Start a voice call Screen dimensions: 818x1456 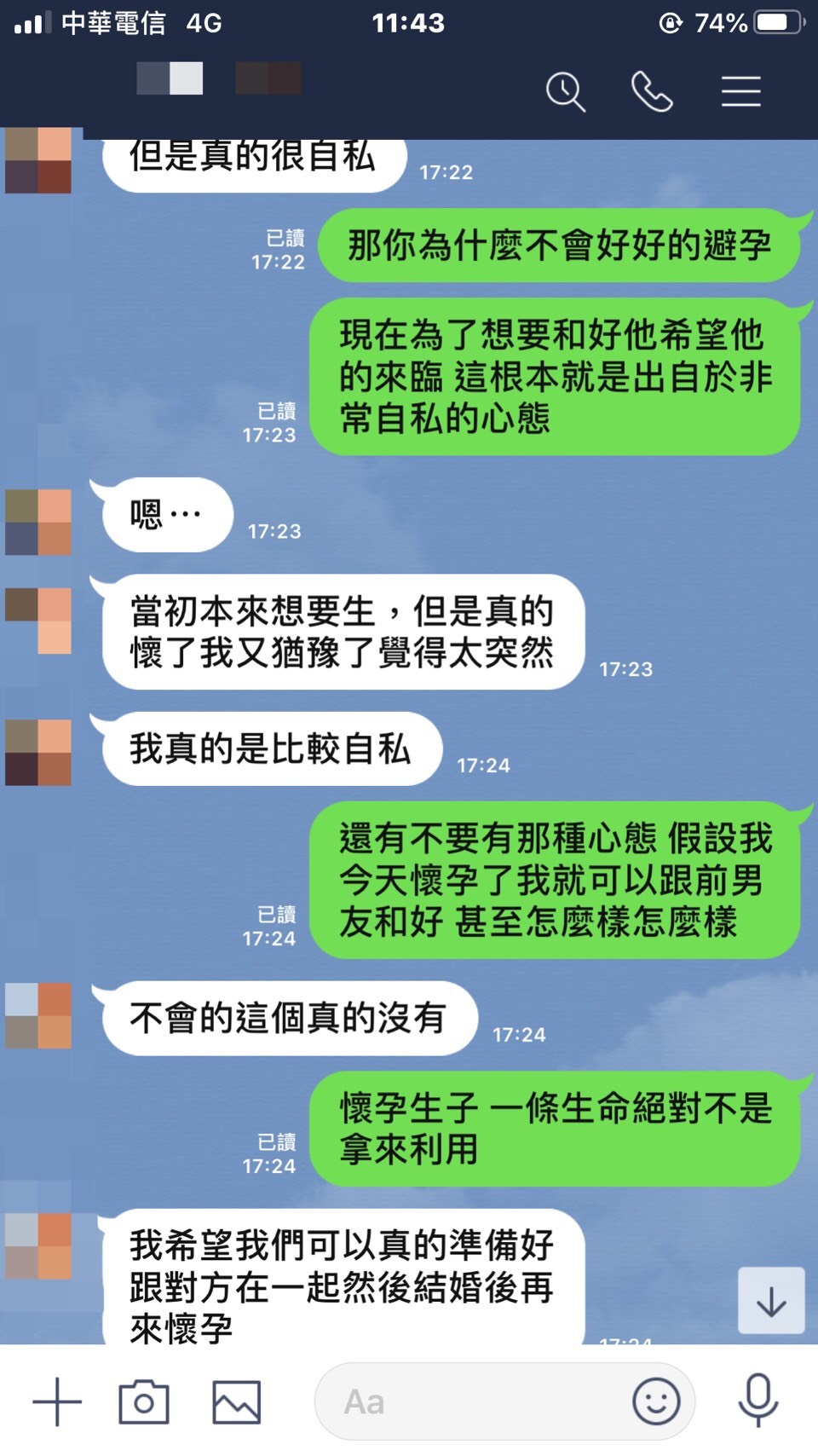tap(652, 92)
